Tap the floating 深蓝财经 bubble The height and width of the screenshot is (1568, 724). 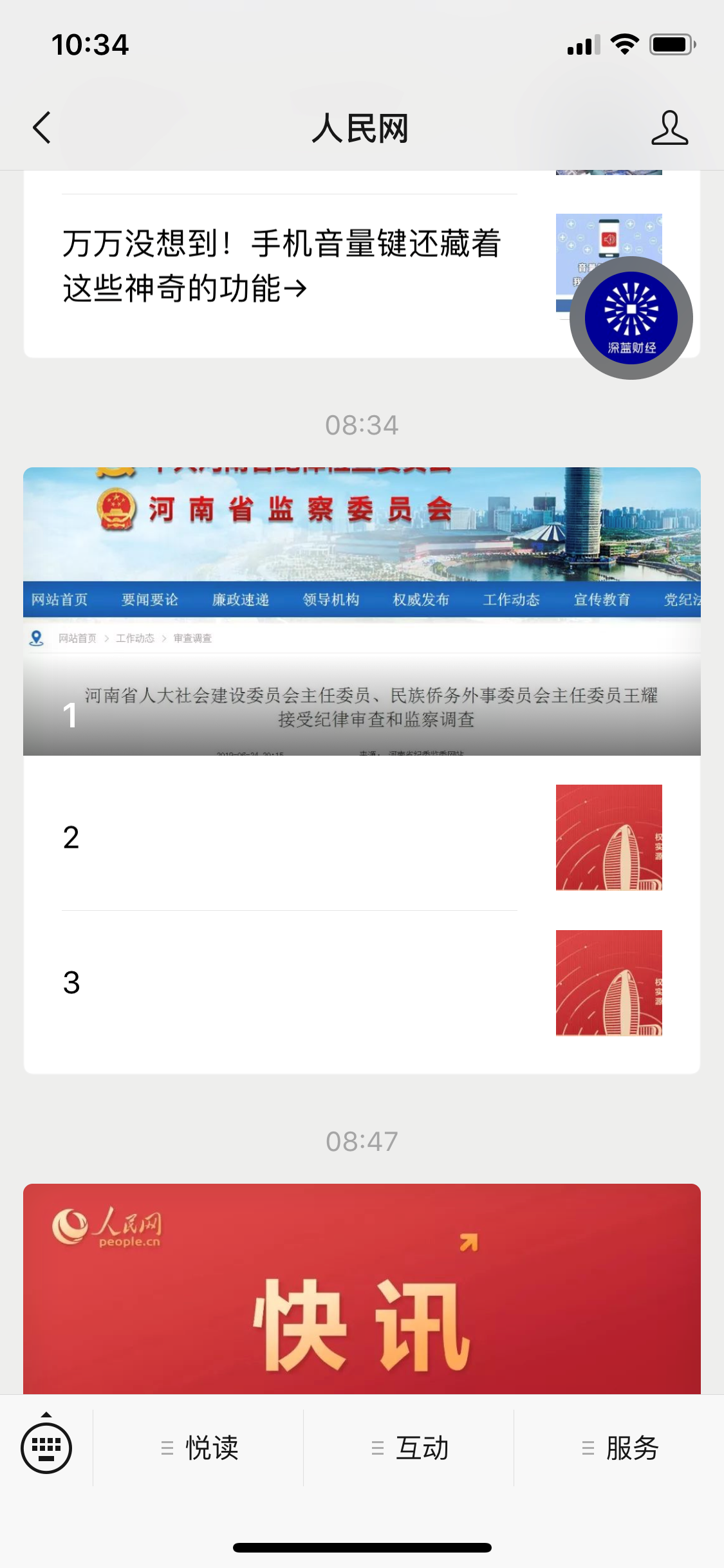(631, 318)
